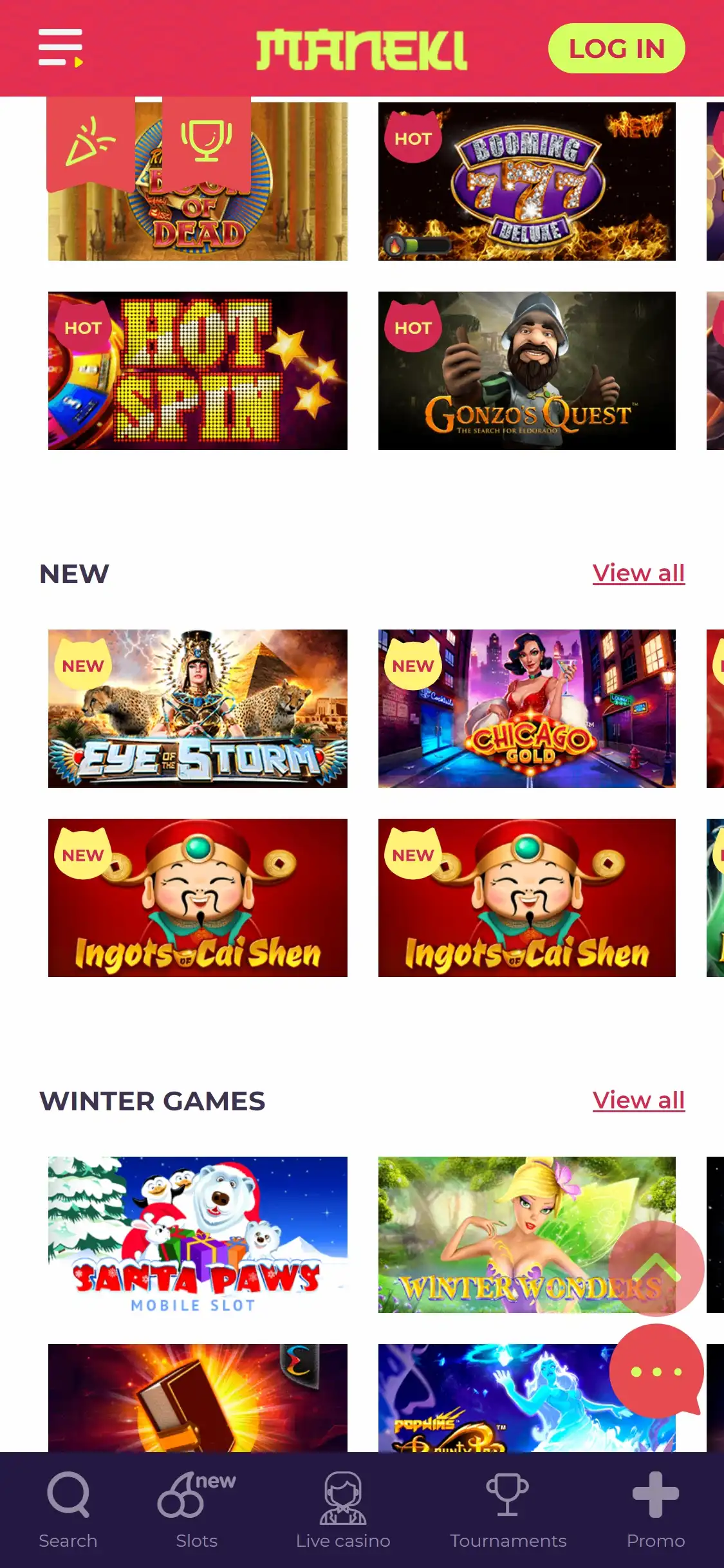This screenshot has width=724, height=1568.
Task: Open Gonzo's Quest game
Action: click(x=526, y=371)
